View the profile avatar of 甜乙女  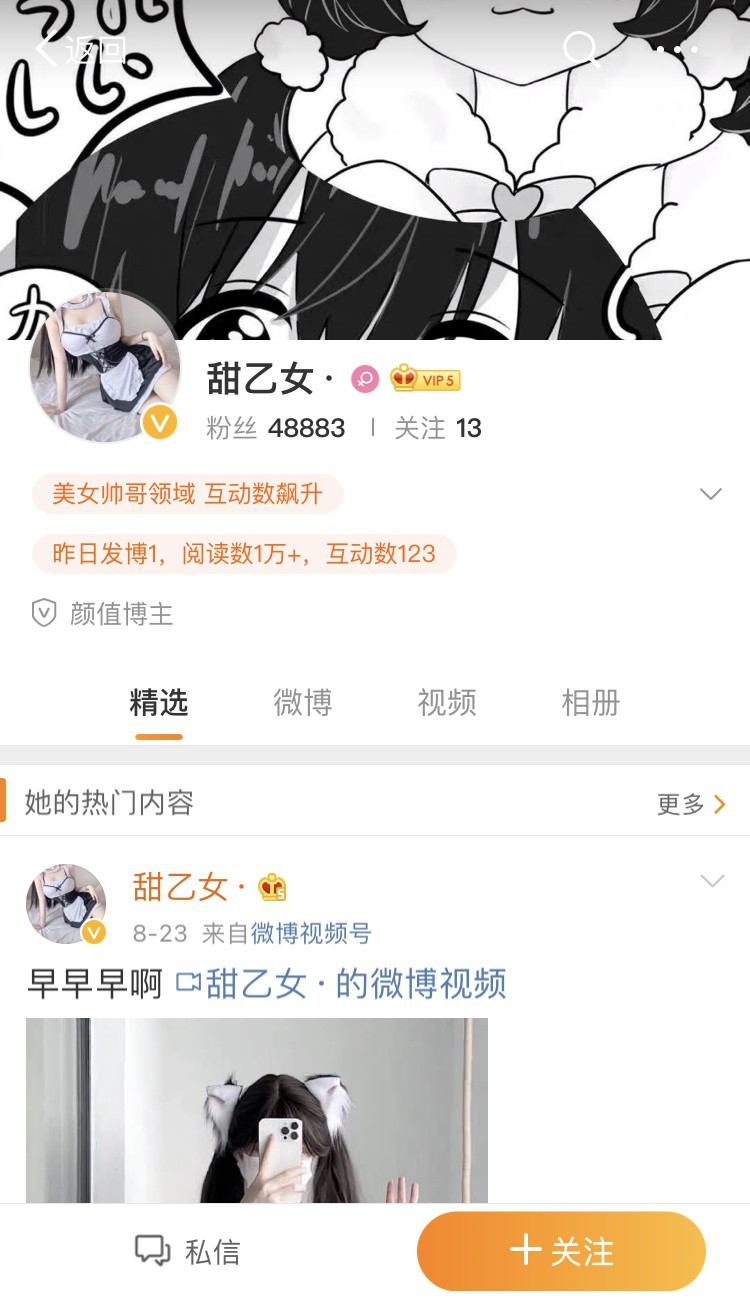point(105,367)
